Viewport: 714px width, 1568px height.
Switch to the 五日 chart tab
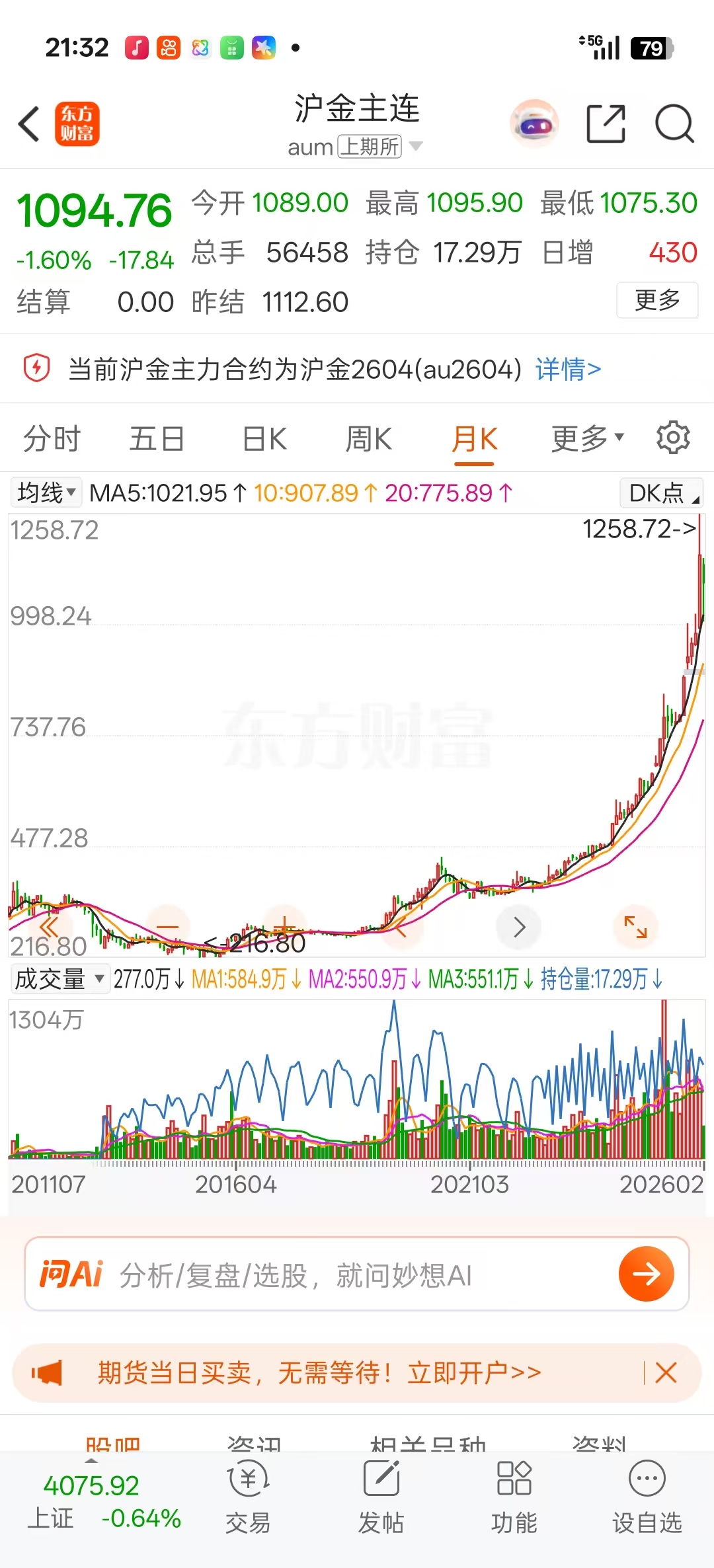[157, 439]
